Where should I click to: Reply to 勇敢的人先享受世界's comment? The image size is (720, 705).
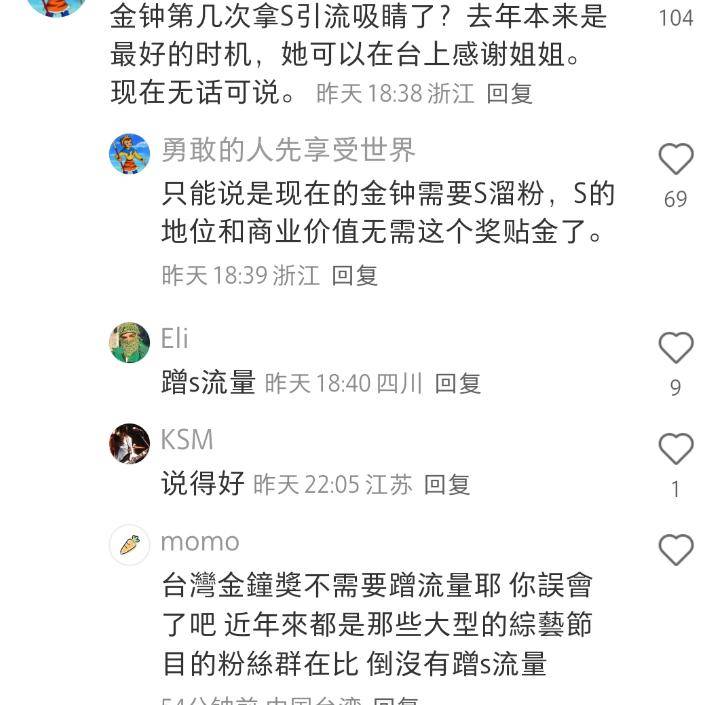click(355, 275)
